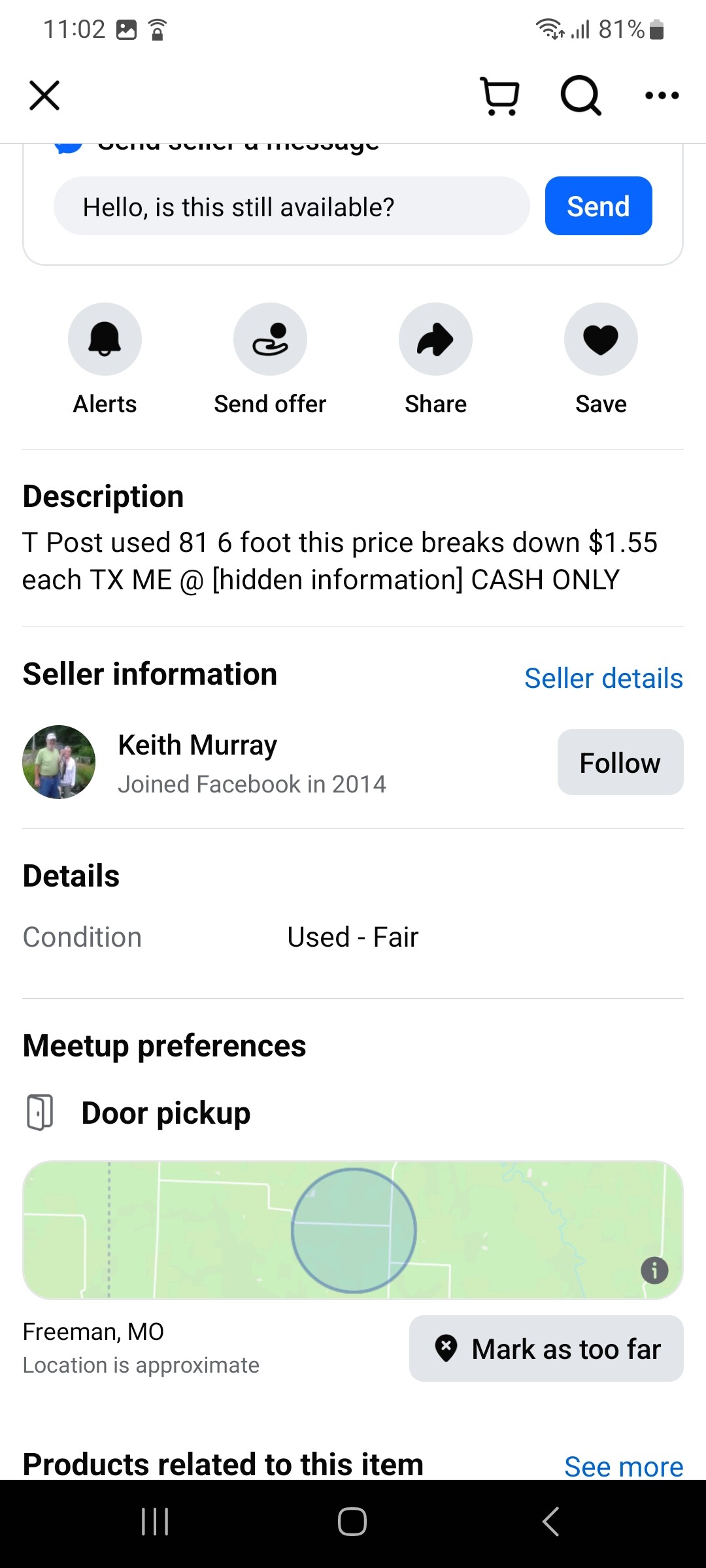This screenshot has width=706, height=1568.
Task: Send the message to seller
Action: point(597,206)
